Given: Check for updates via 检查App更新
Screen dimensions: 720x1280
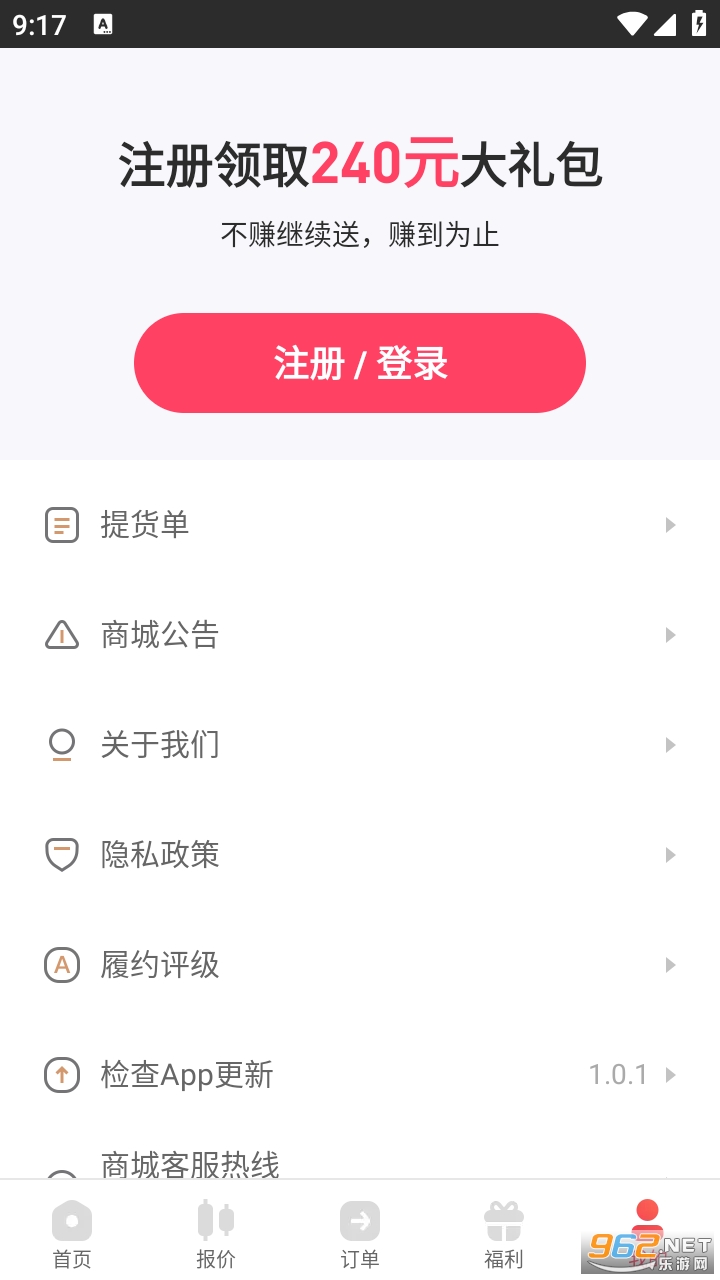Looking at the screenshot, I should click(360, 1075).
